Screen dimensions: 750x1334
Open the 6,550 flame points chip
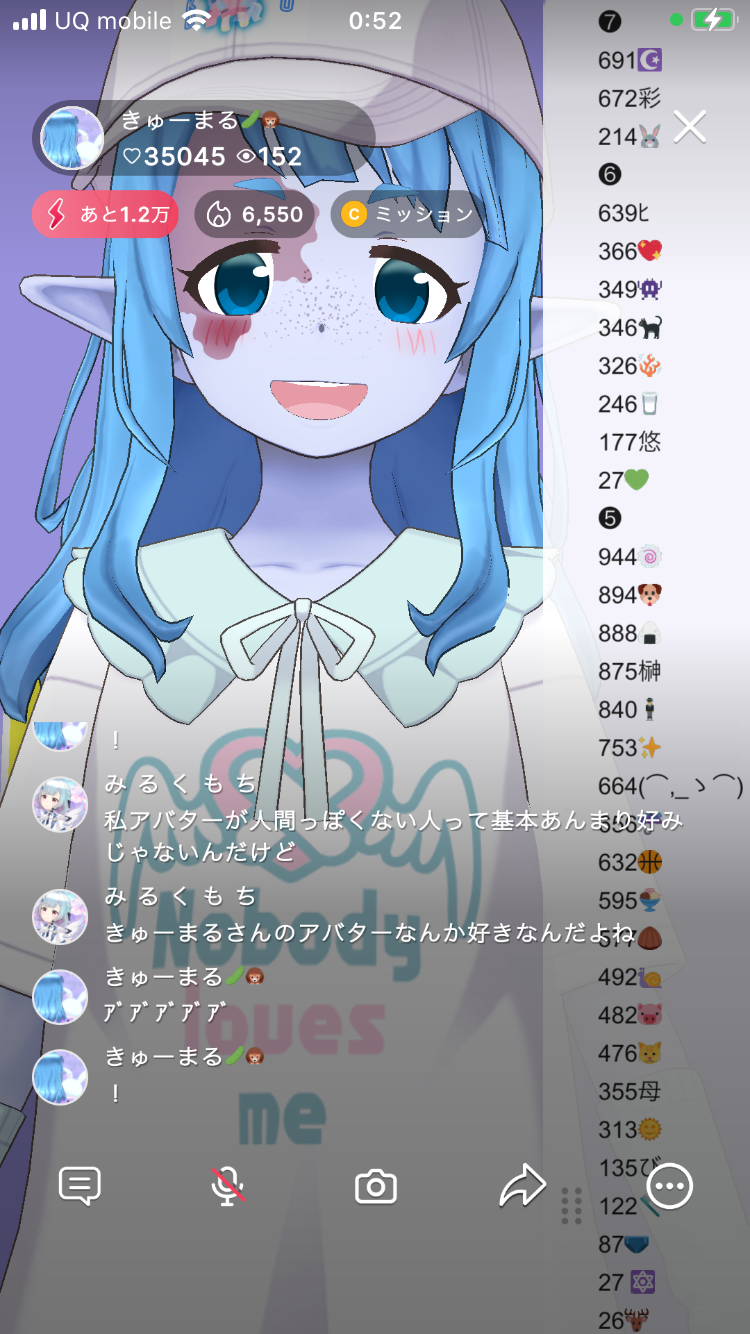(x=255, y=214)
